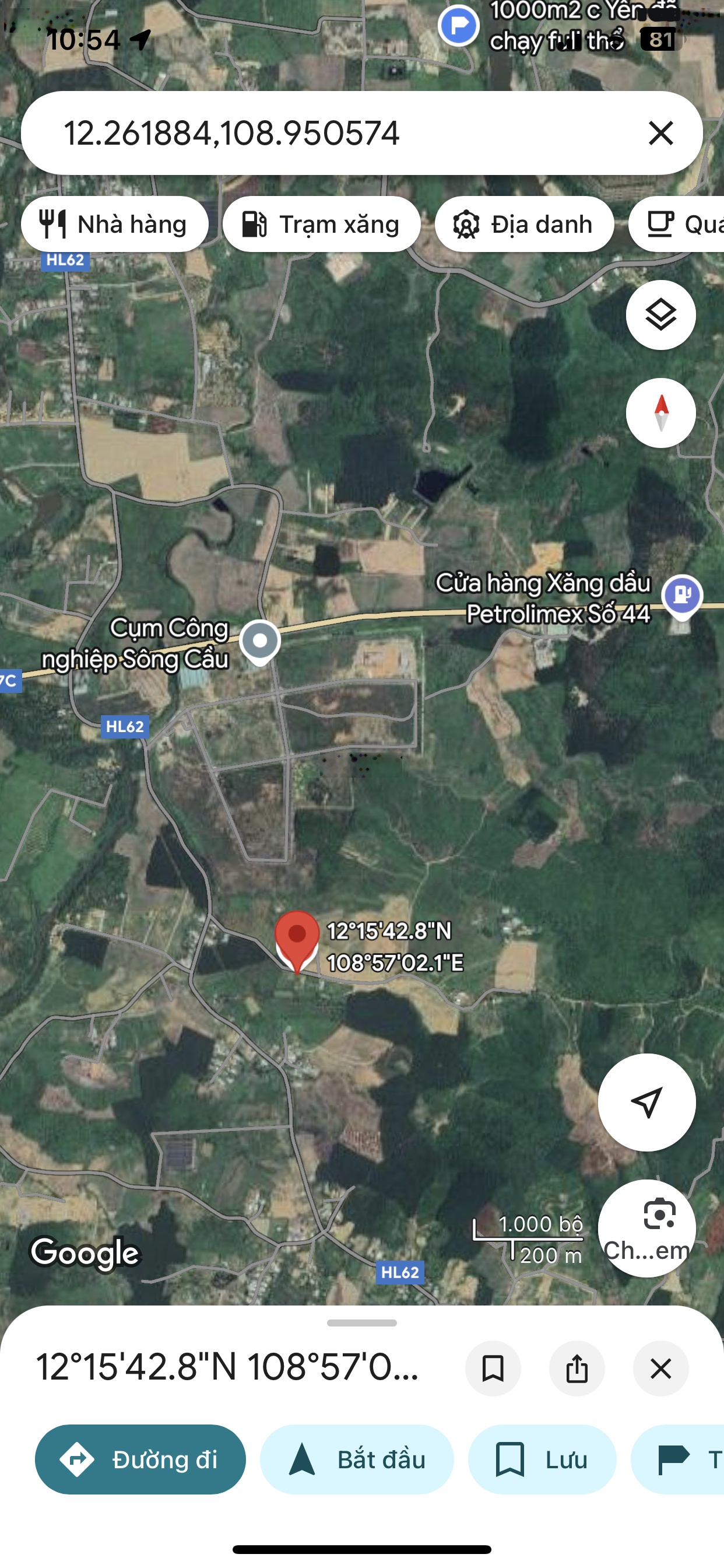Select the Trạm xăng filter chip
This screenshot has width=724, height=1568.
coord(321,225)
